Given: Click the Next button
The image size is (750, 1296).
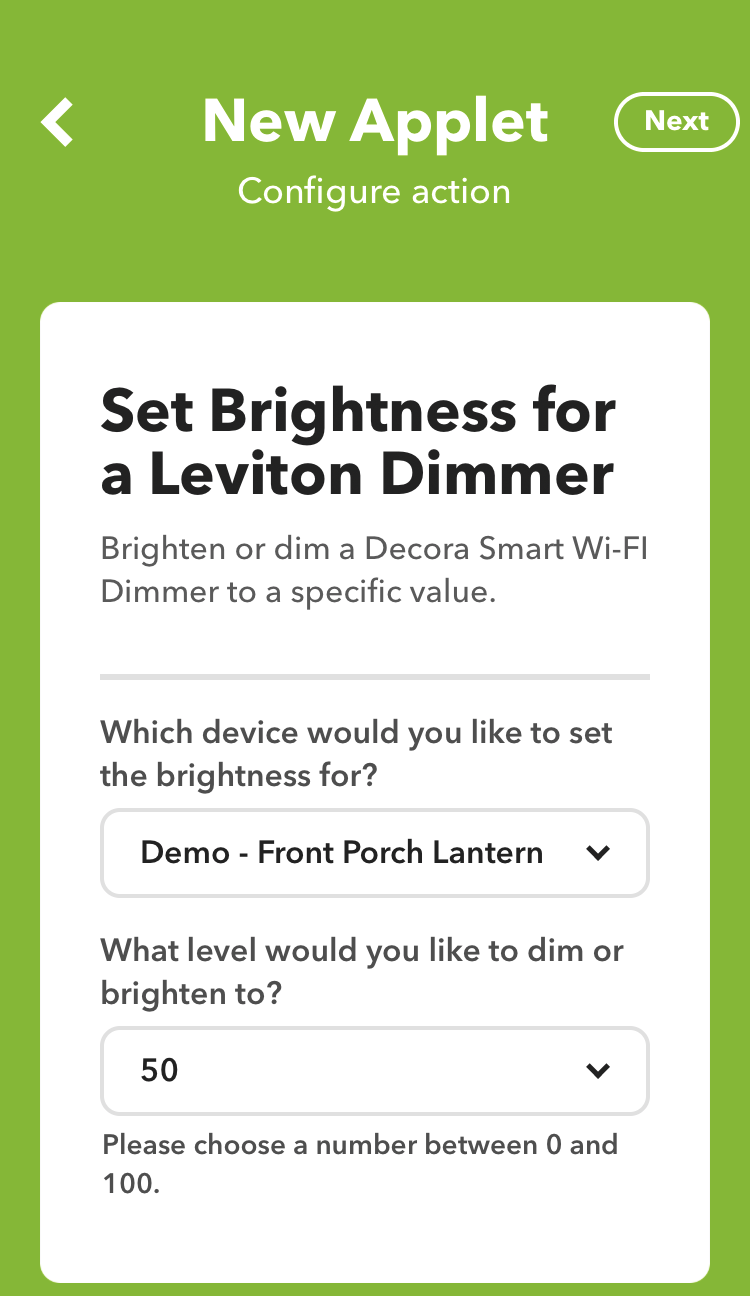Looking at the screenshot, I should 677,121.
